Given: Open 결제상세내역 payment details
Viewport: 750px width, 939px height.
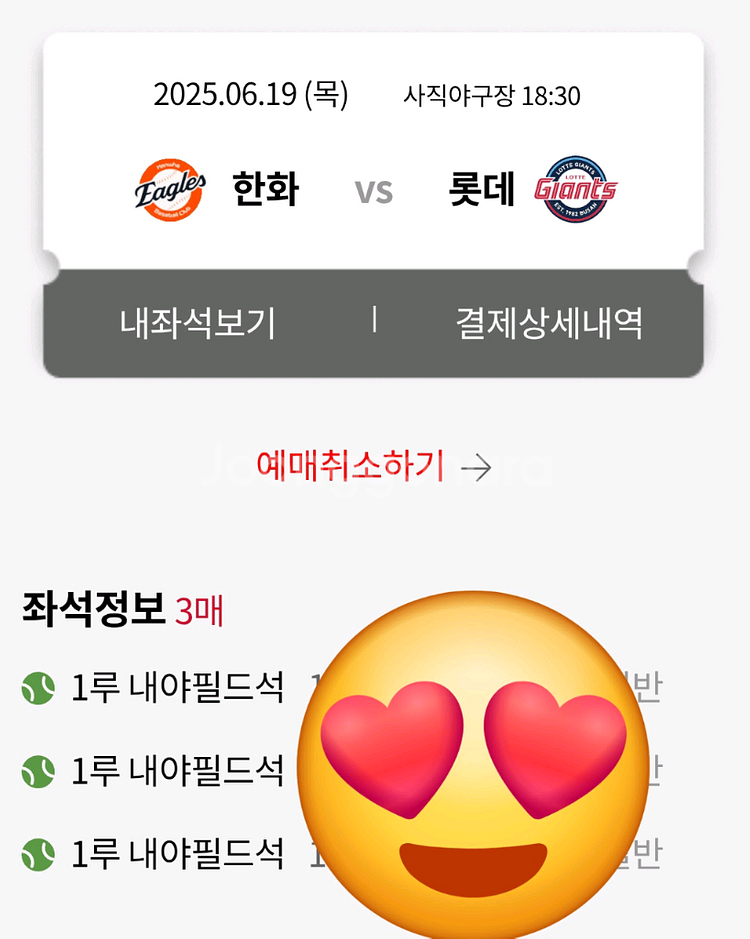Looking at the screenshot, I should click(x=549, y=323).
